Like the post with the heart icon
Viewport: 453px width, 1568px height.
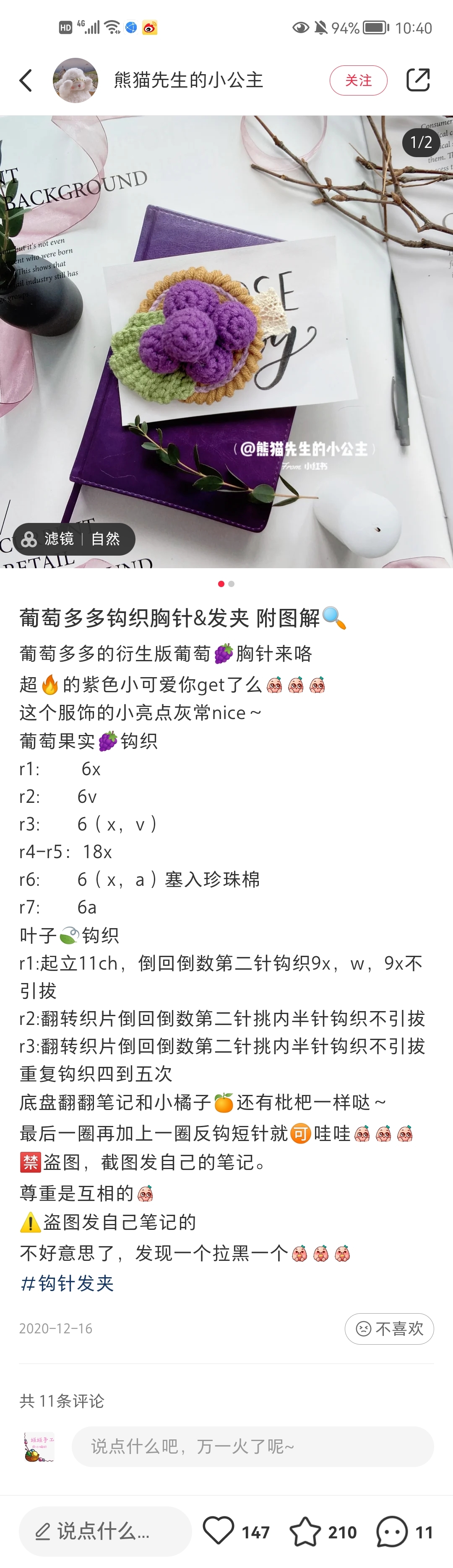point(218,1531)
